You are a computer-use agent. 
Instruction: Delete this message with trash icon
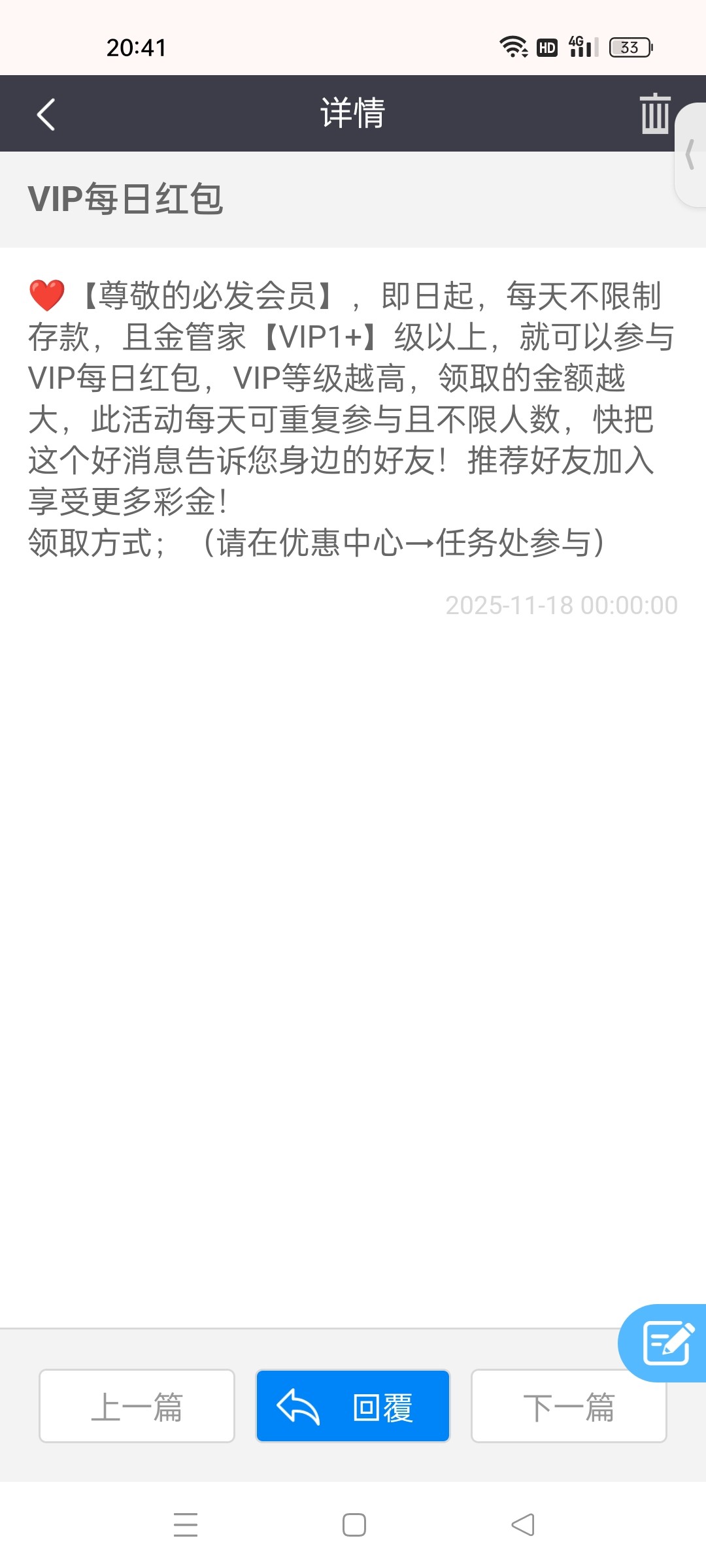pos(654,114)
